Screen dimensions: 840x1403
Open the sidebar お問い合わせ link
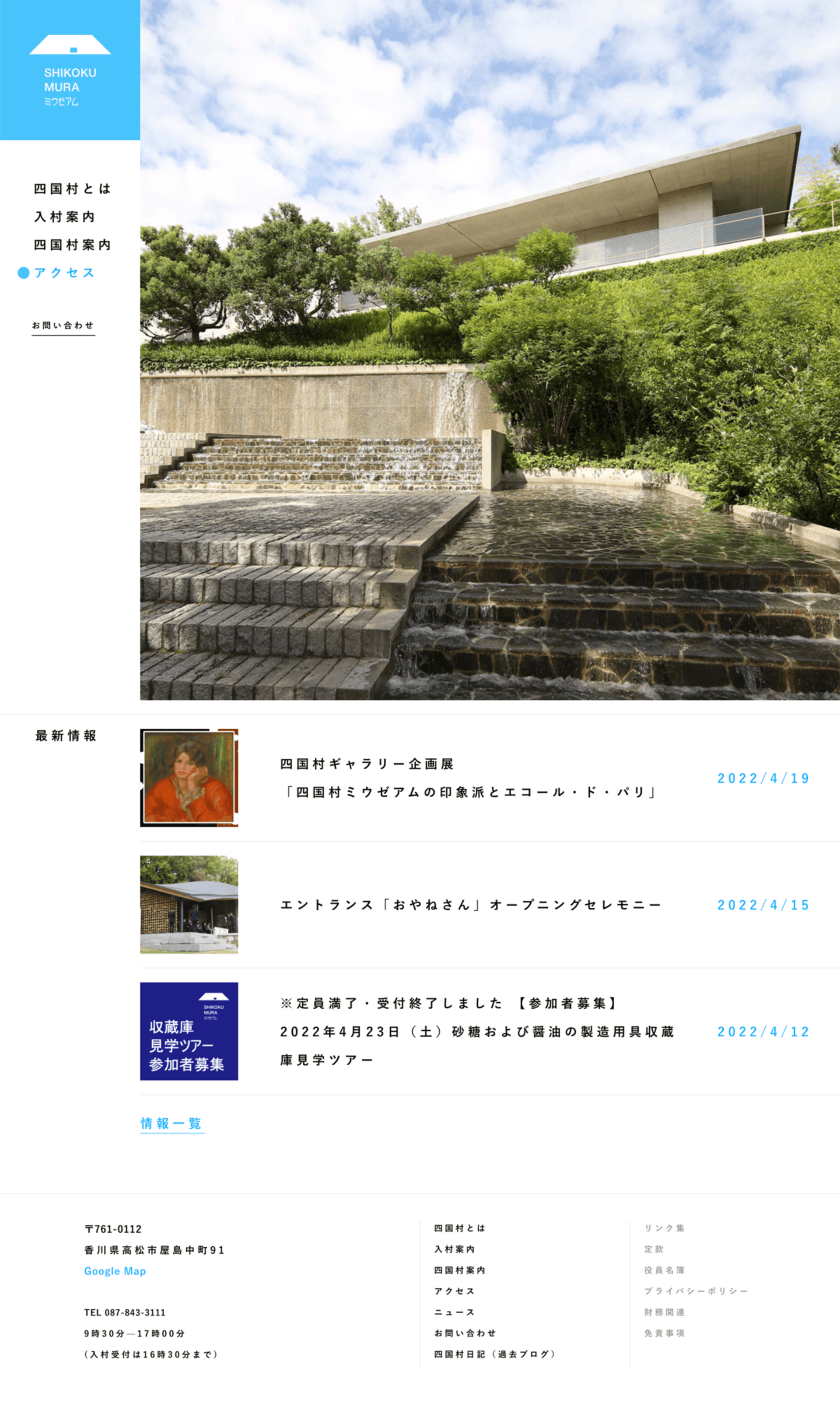pyautogui.click(x=63, y=326)
